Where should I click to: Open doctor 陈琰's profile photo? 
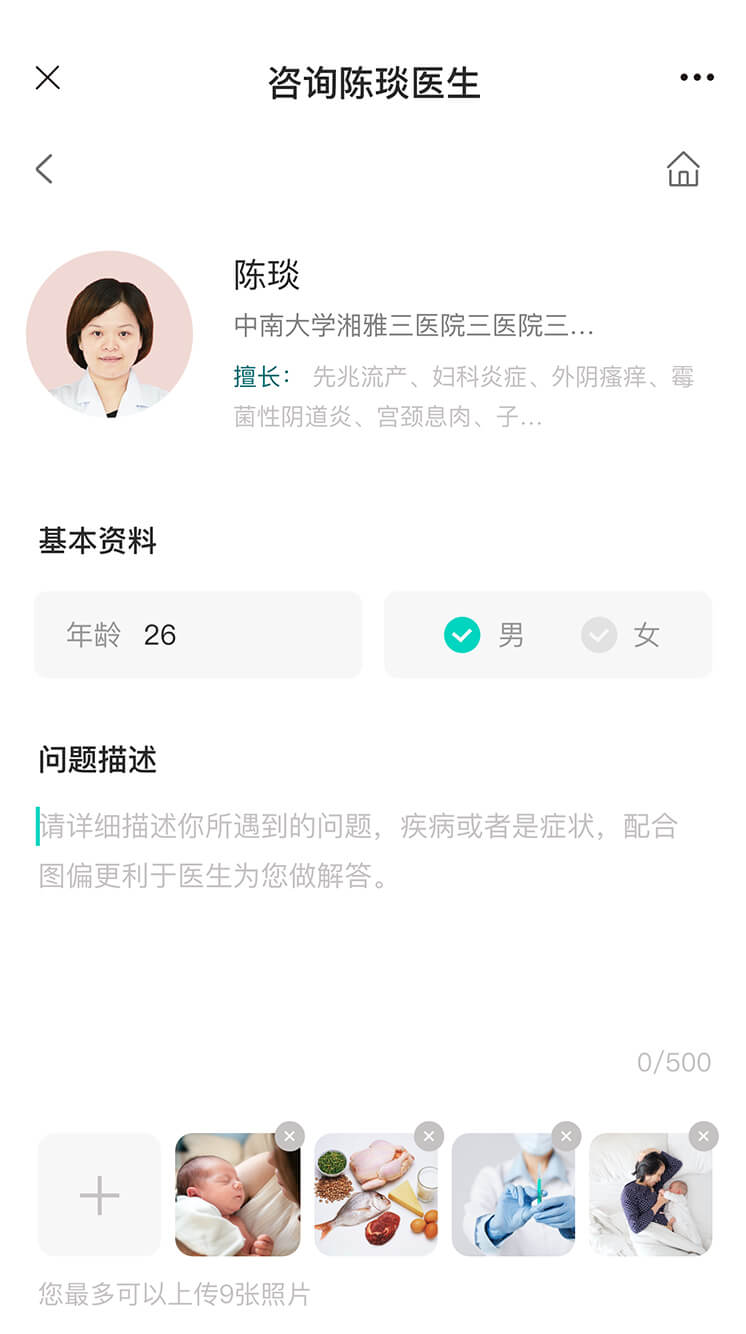click(109, 334)
